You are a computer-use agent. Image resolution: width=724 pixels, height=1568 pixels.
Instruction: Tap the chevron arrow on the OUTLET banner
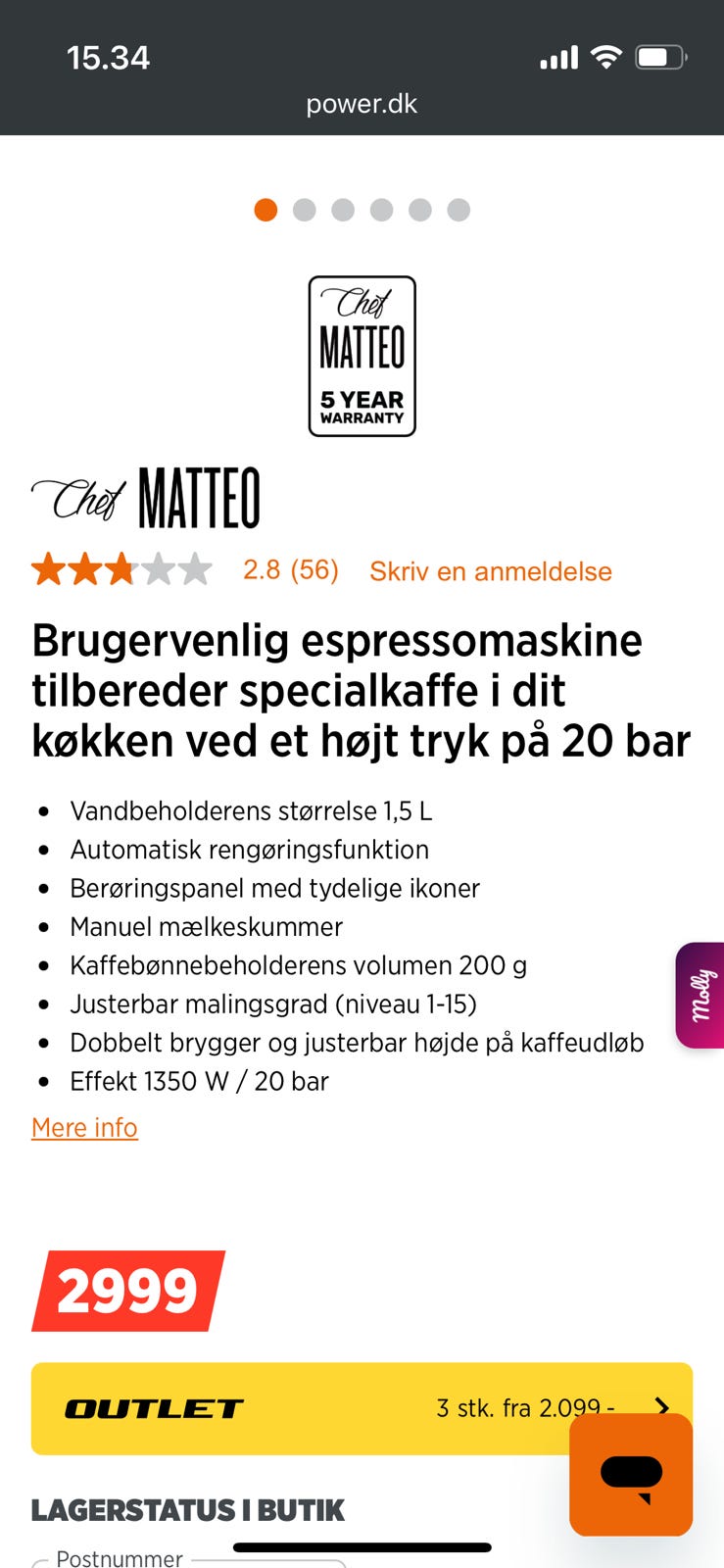click(662, 1407)
